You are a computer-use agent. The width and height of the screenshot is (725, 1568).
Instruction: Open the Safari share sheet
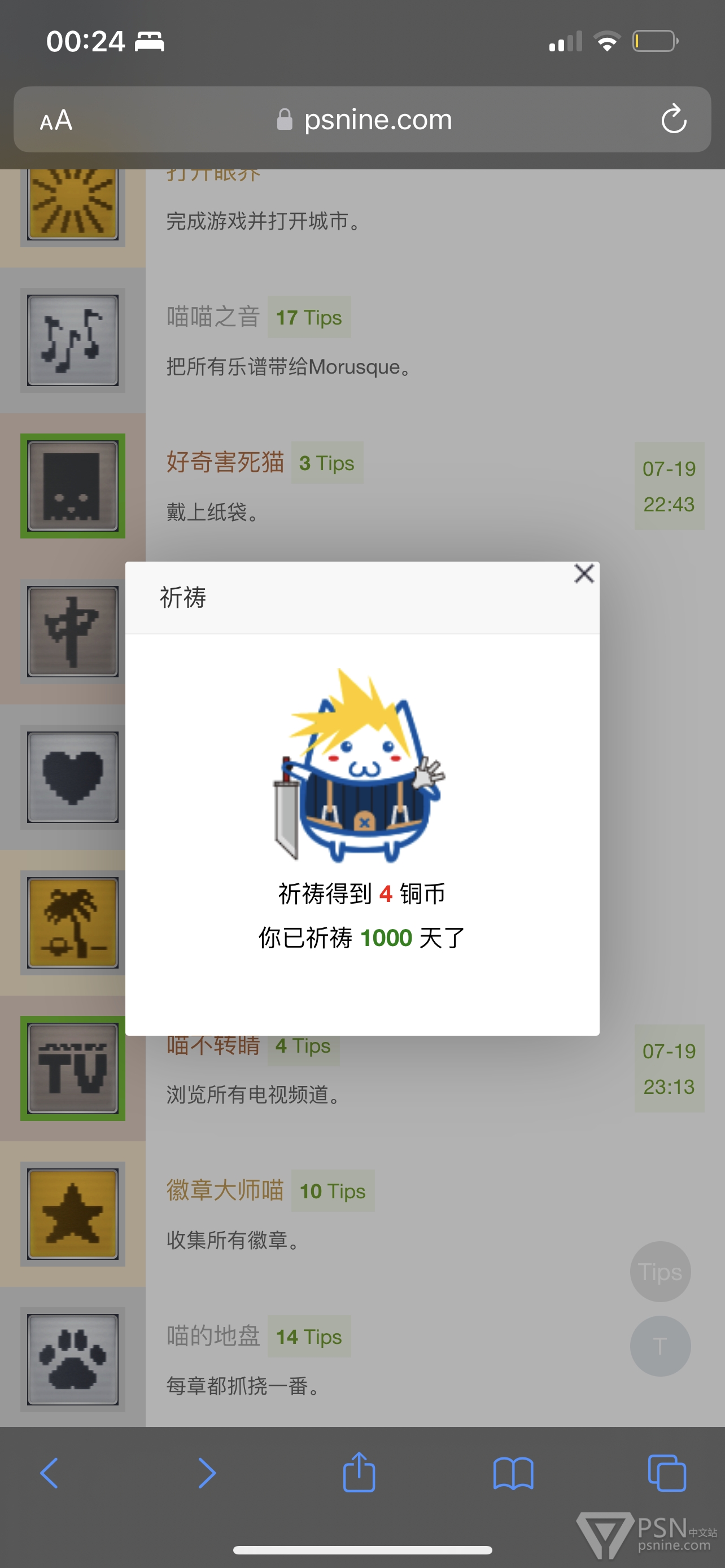(359, 1472)
